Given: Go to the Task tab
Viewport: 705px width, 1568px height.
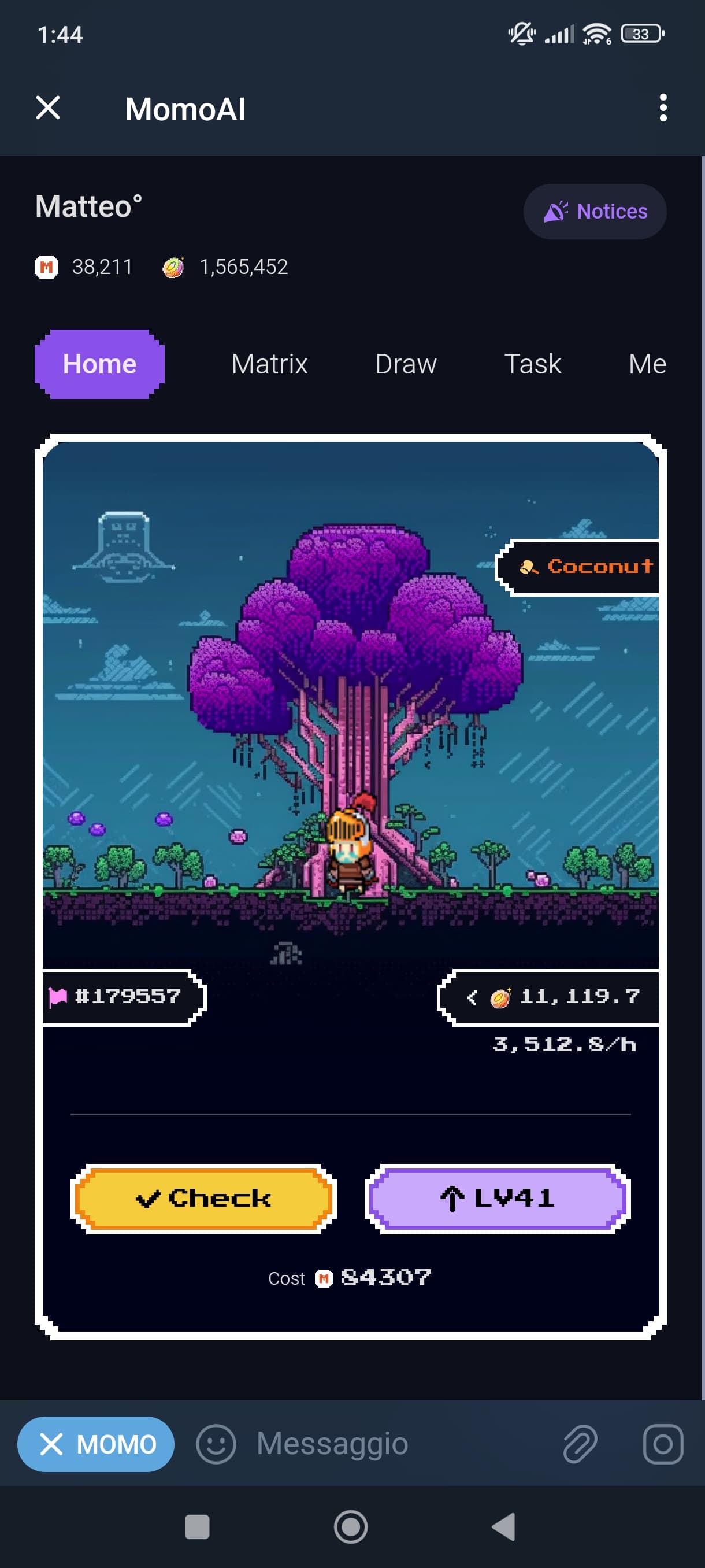Looking at the screenshot, I should [532, 364].
